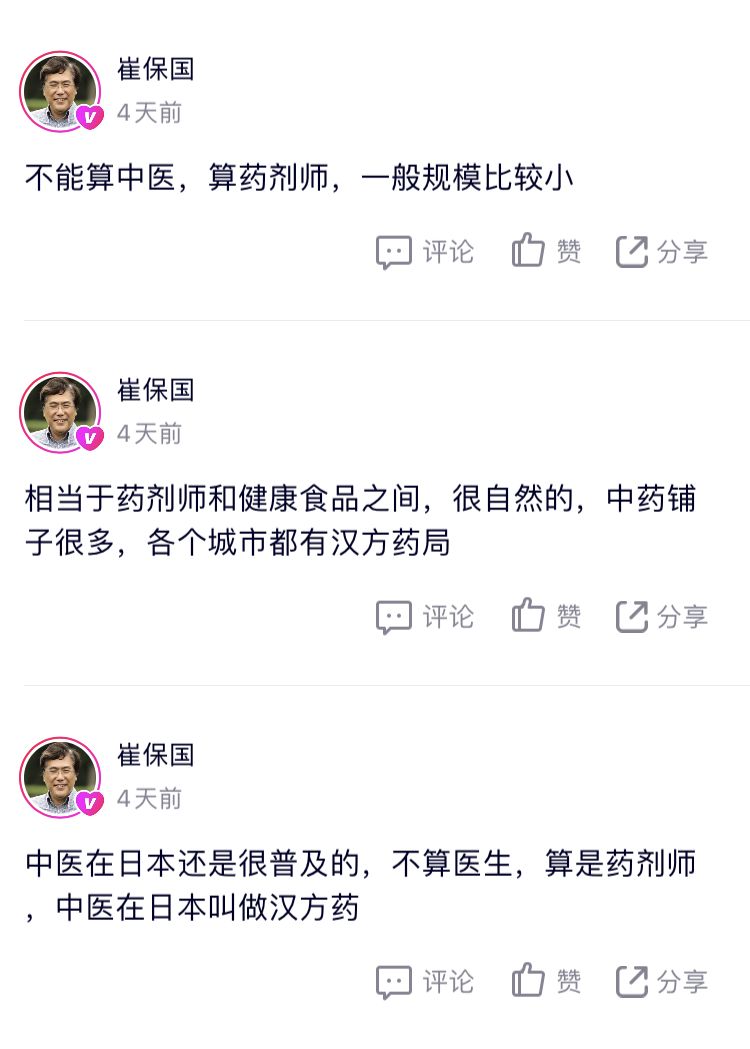Tap the 赞 like icon on the first post
The height and width of the screenshot is (1049, 750).
tap(527, 252)
